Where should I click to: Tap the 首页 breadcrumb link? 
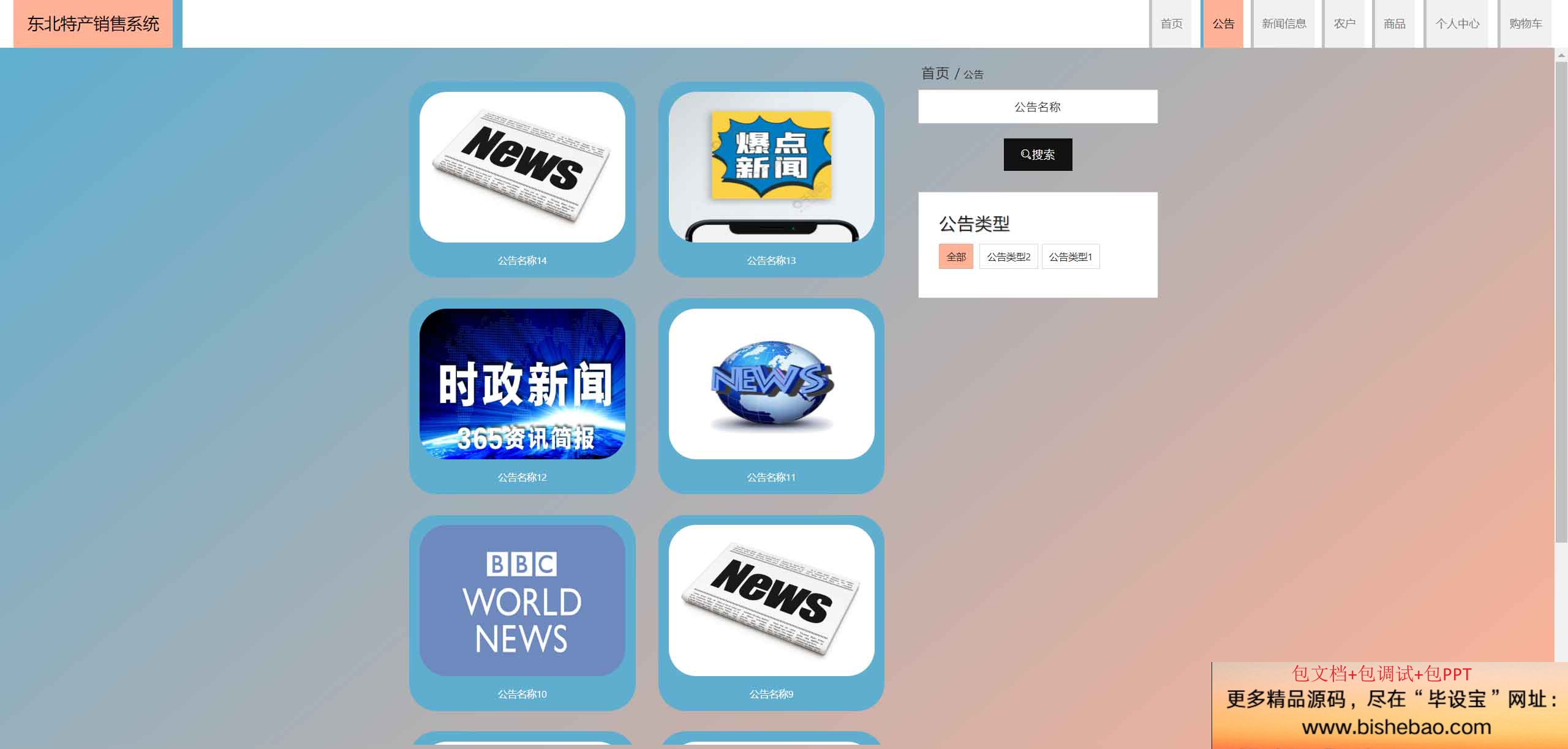pyautogui.click(x=935, y=73)
